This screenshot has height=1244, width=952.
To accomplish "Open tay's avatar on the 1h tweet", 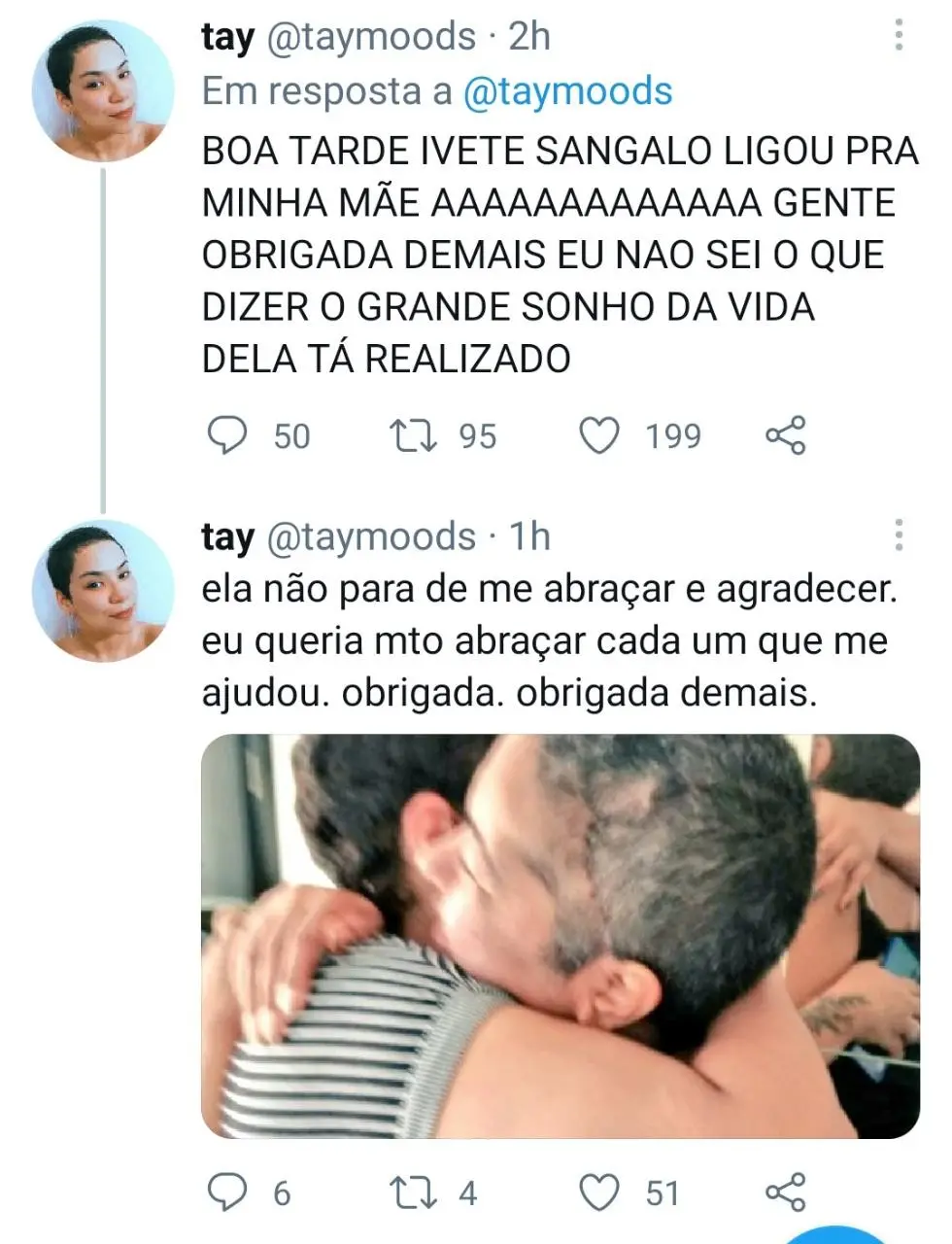I will point(102,590).
